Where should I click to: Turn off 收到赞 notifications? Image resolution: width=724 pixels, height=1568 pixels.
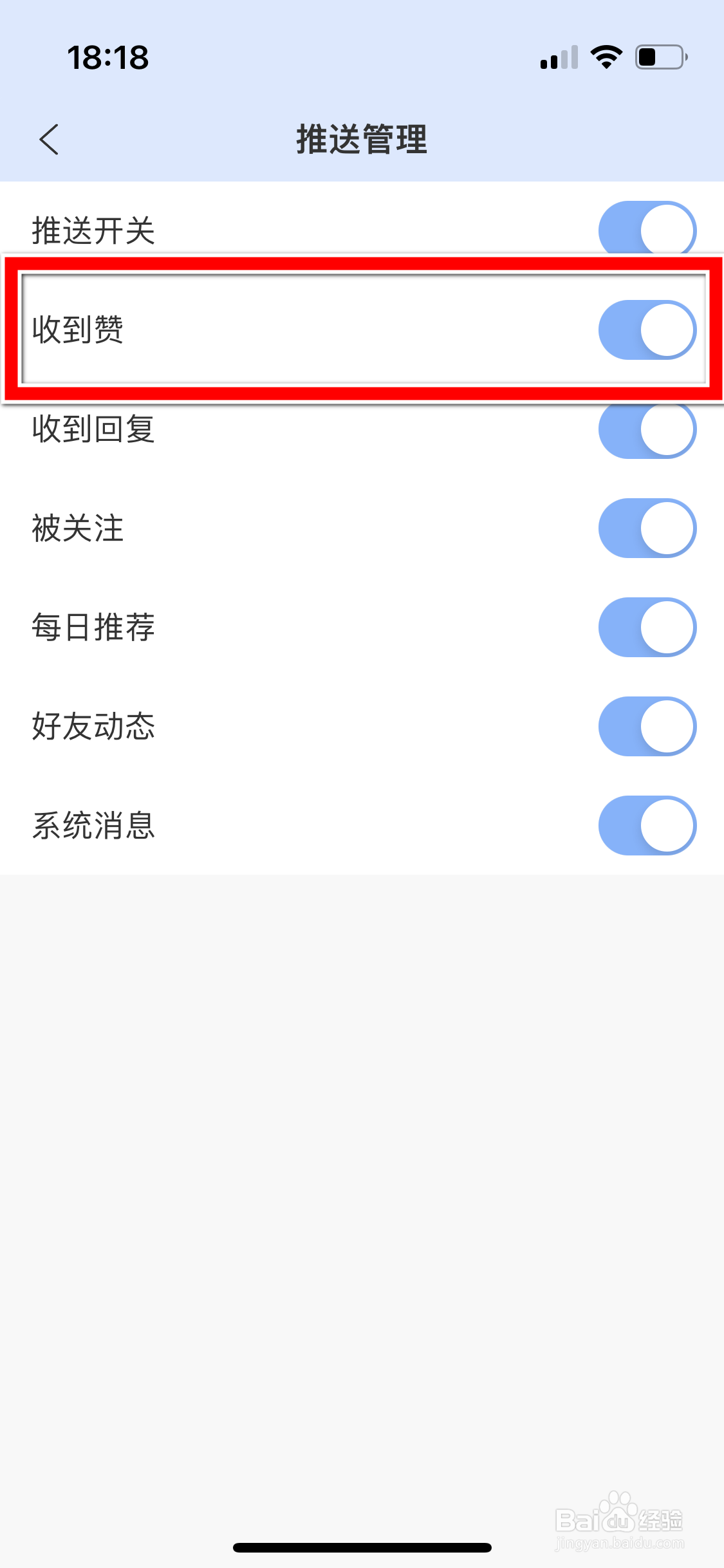(647, 330)
